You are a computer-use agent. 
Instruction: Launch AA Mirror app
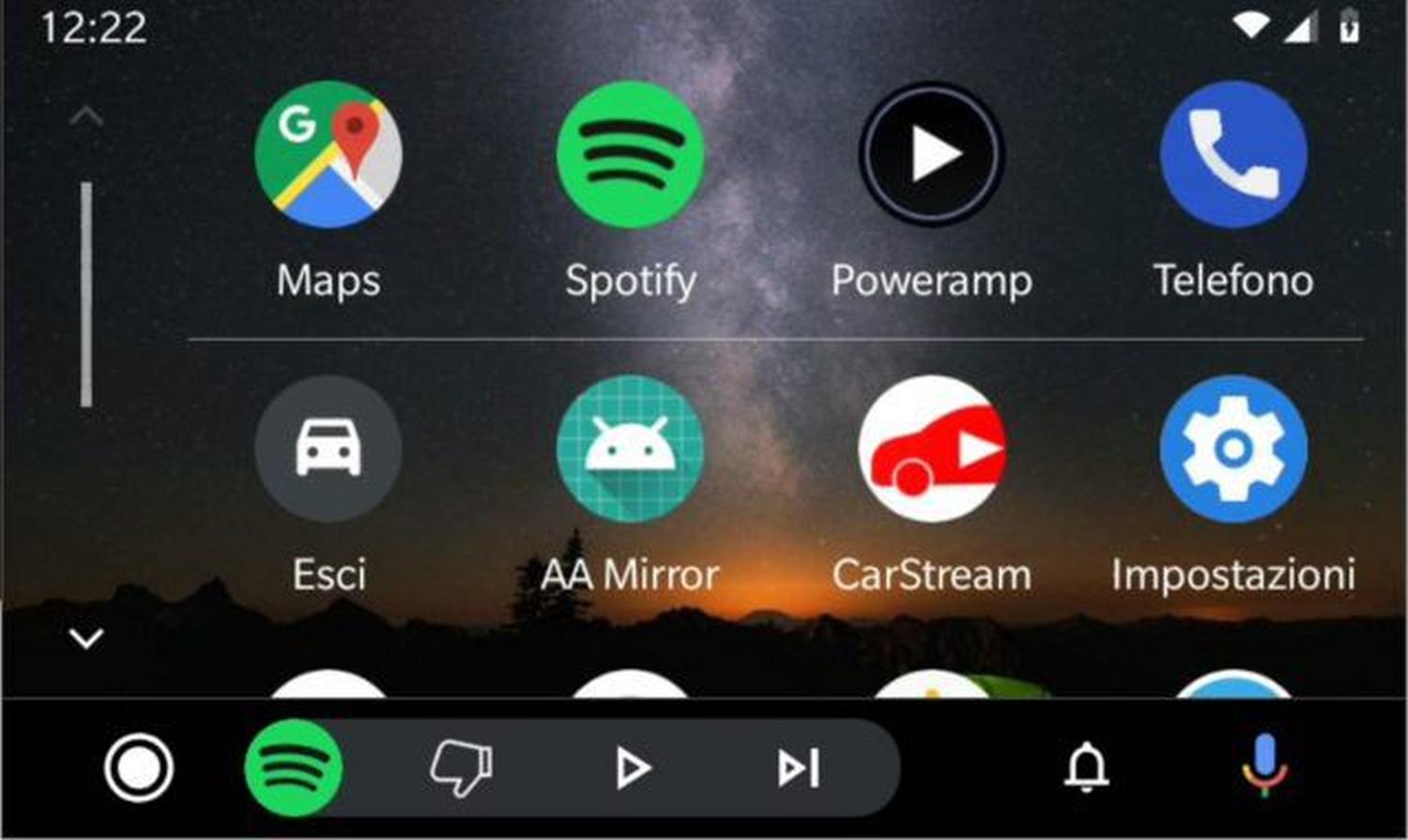(630, 449)
